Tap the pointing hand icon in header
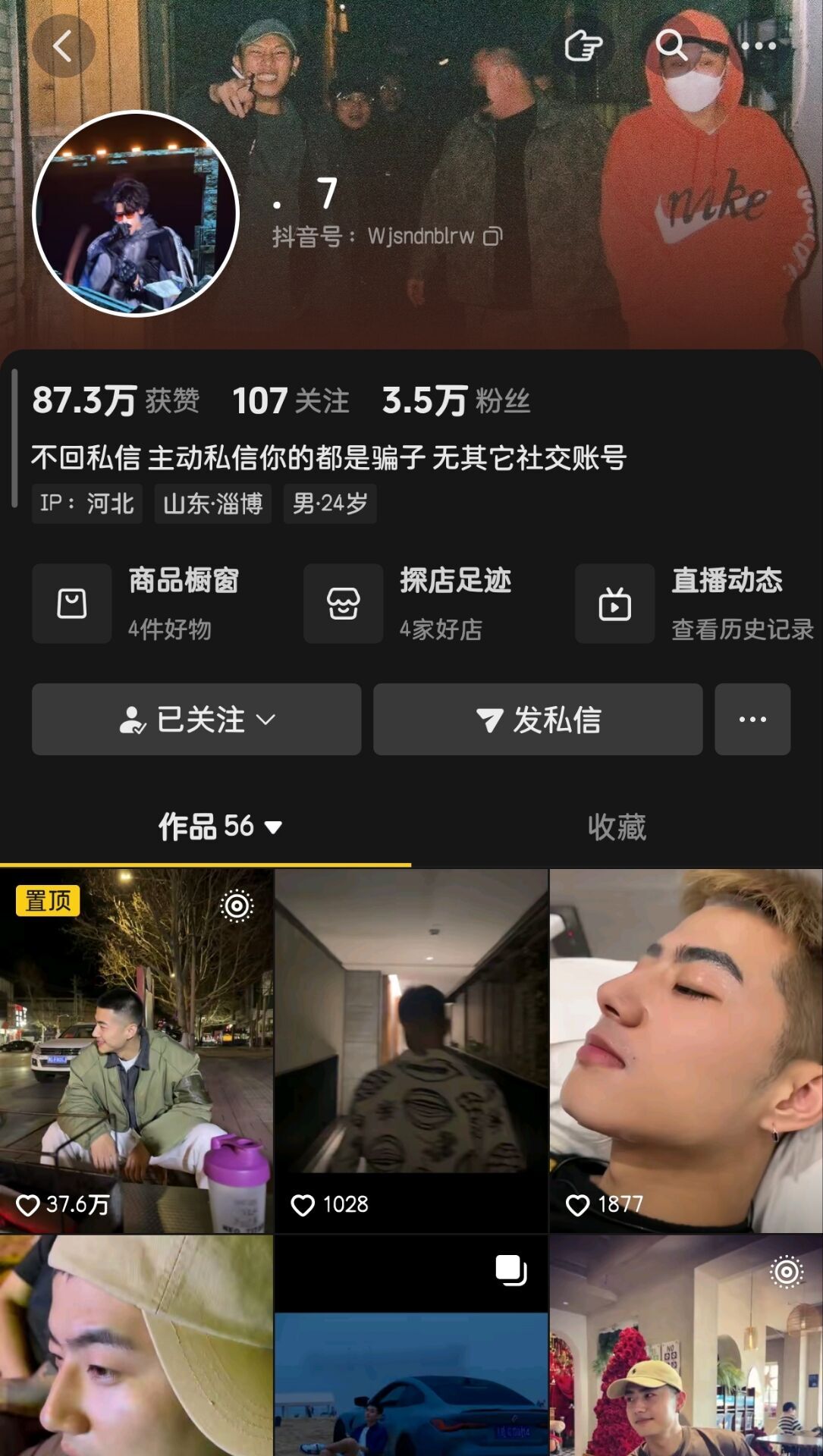Screen dimensions: 823x1456 [583, 46]
